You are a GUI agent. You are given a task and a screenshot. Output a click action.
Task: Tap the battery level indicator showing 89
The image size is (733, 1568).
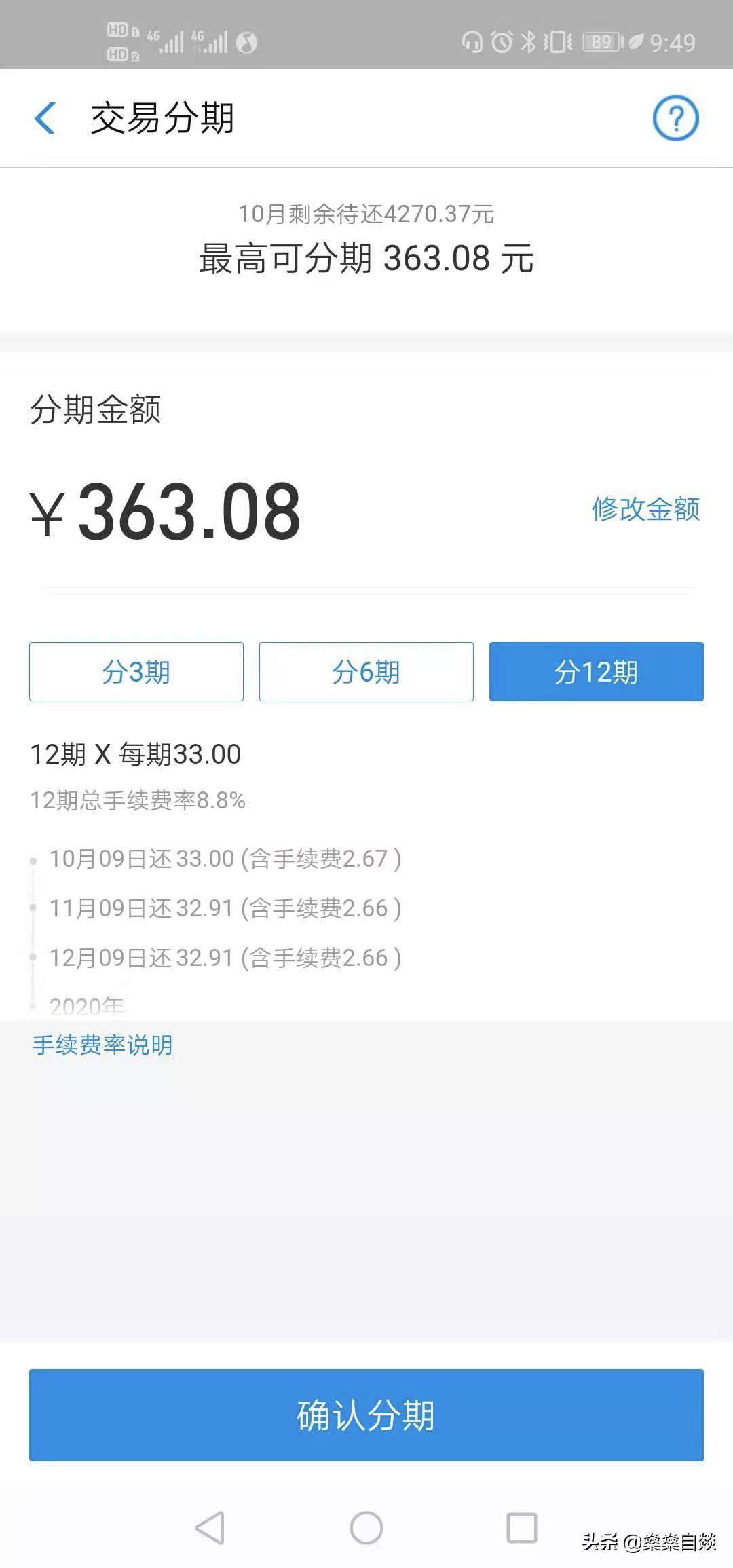click(x=601, y=41)
